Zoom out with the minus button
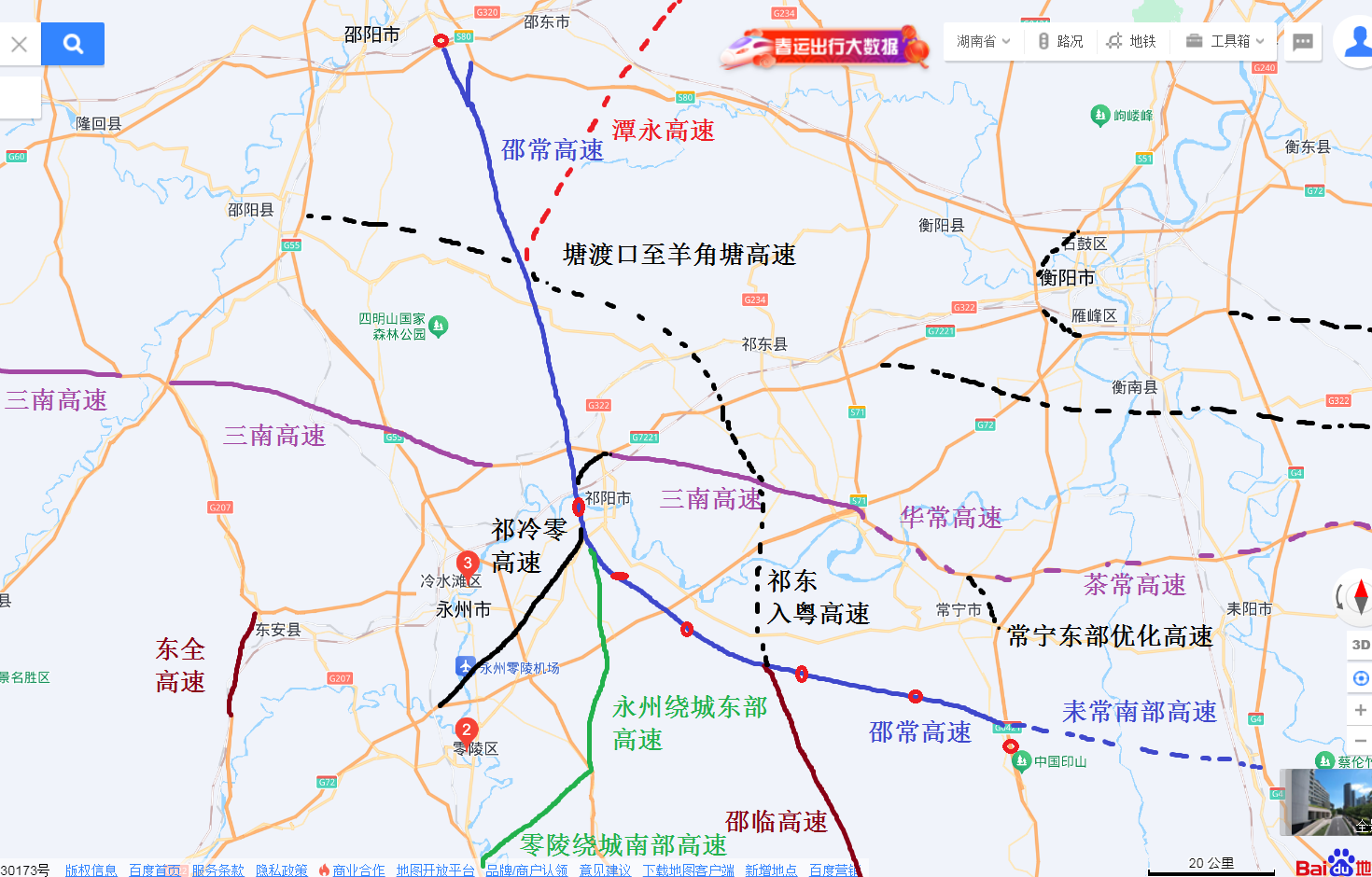The height and width of the screenshot is (877, 1372). [1360, 741]
